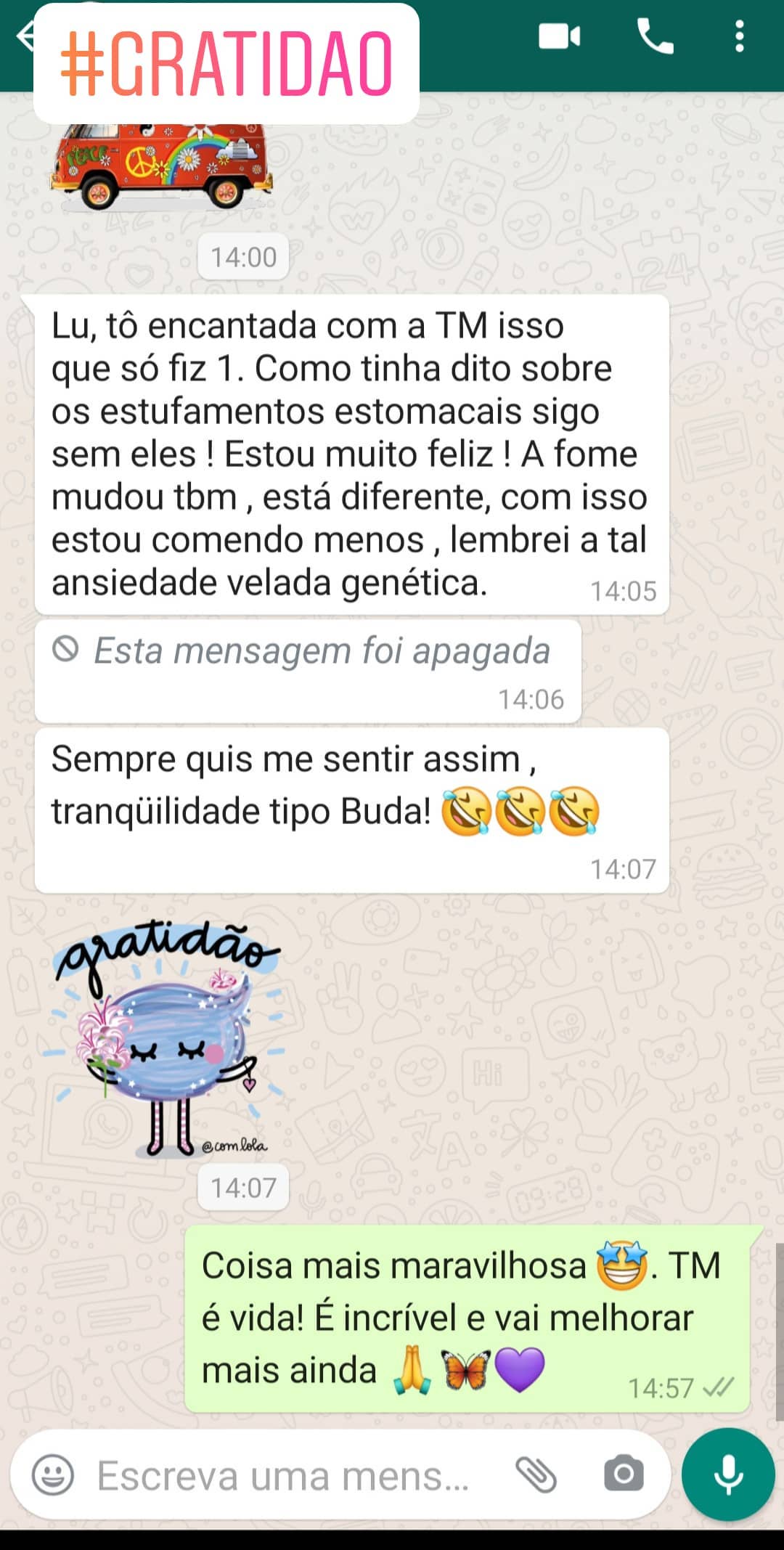Tap the back arrow to exit chat
This screenshot has width=784, height=1550.
pyautogui.click(x=25, y=34)
